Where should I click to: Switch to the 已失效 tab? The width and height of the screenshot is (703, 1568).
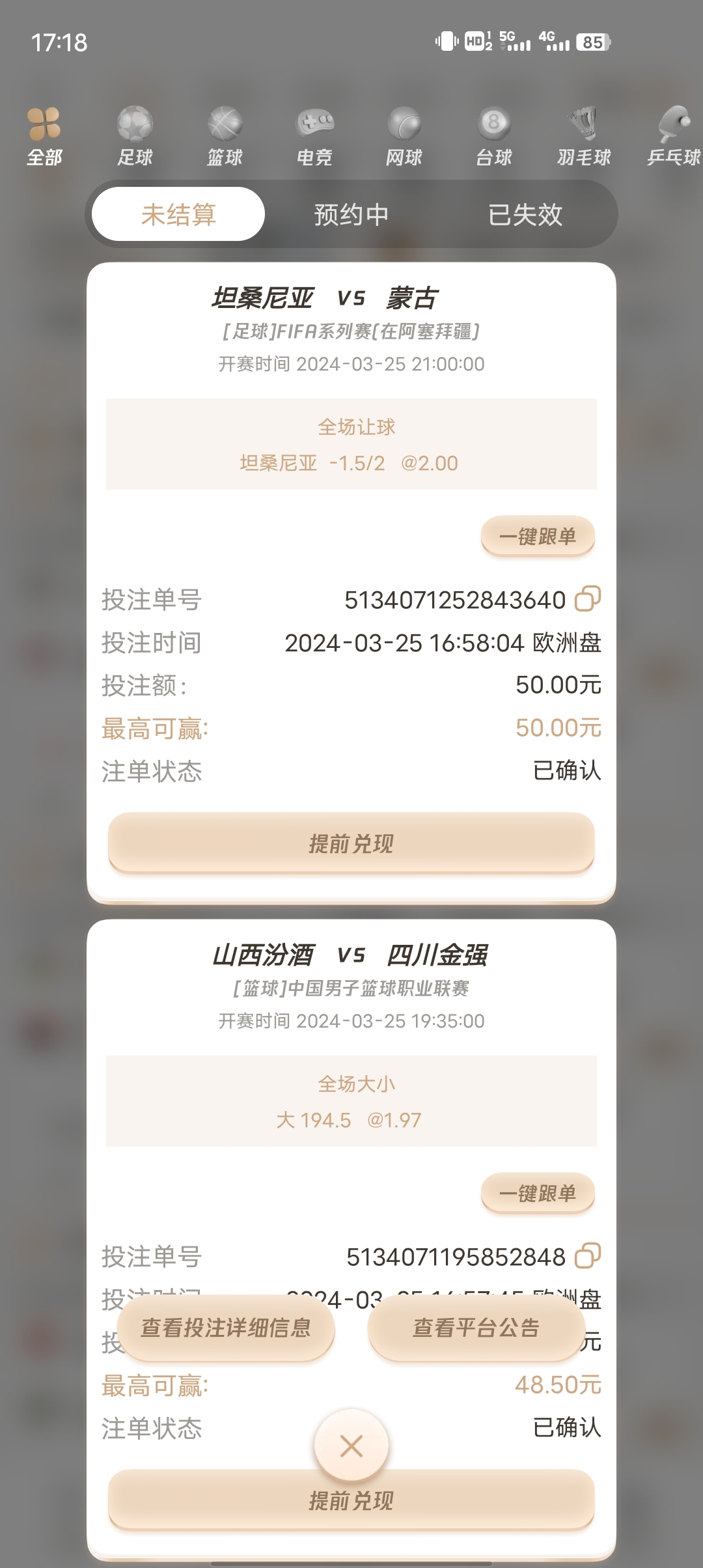[x=525, y=214]
